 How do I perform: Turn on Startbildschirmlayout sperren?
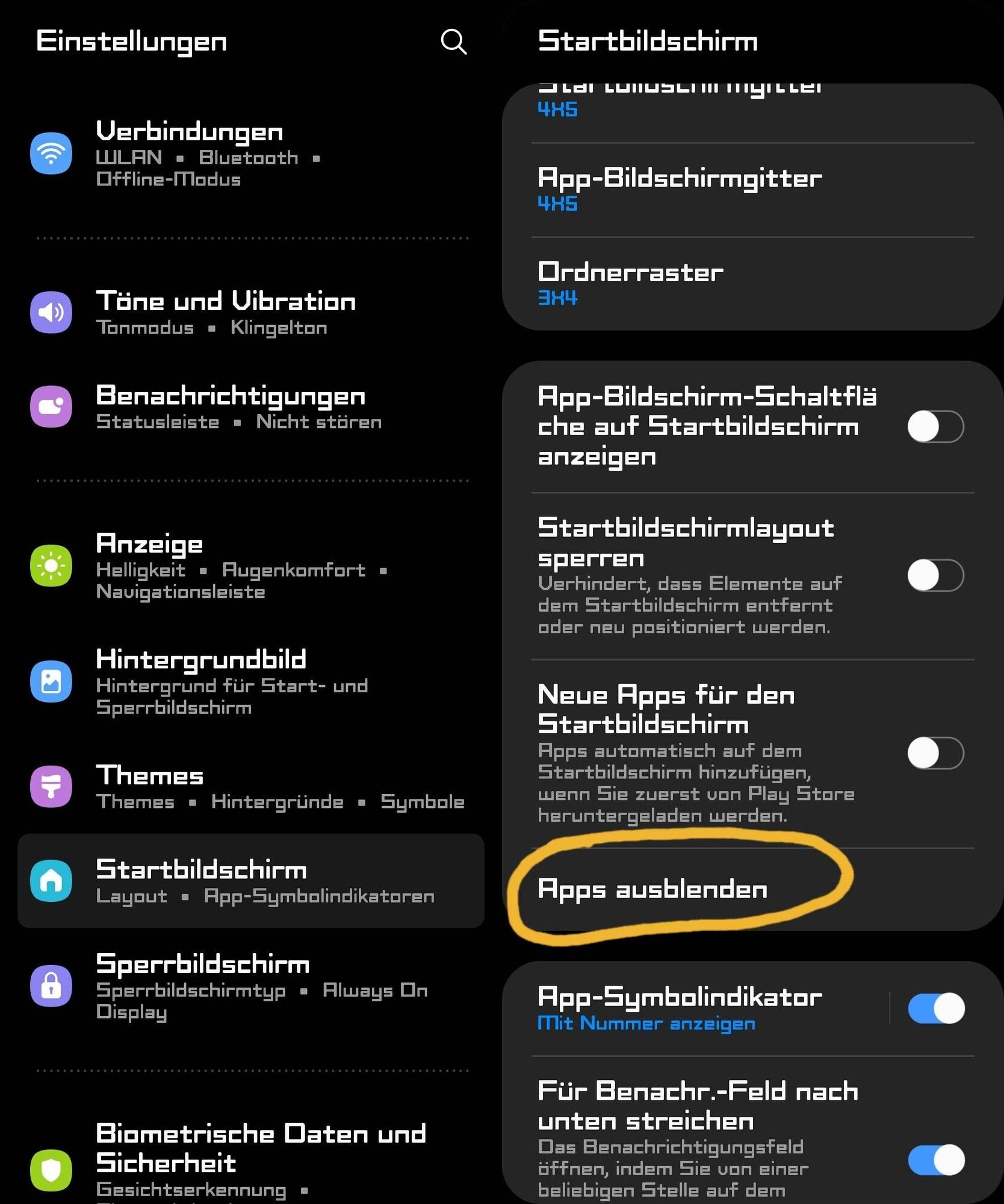click(x=935, y=576)
